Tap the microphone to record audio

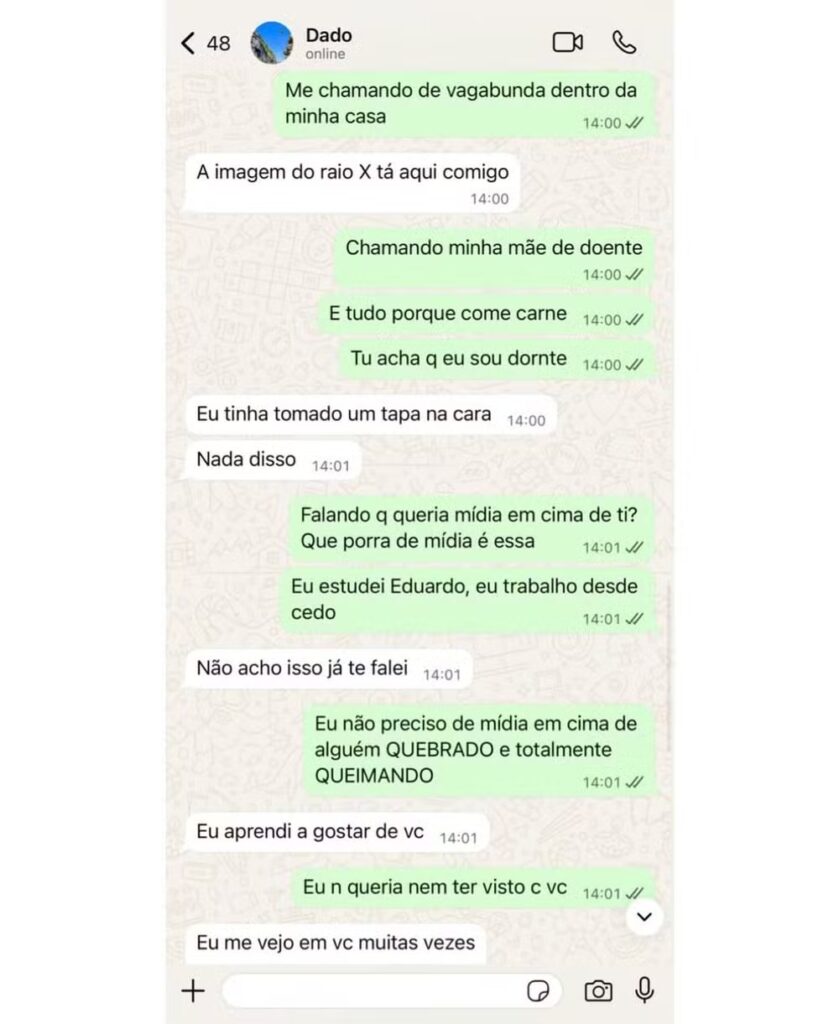(645, 990)
